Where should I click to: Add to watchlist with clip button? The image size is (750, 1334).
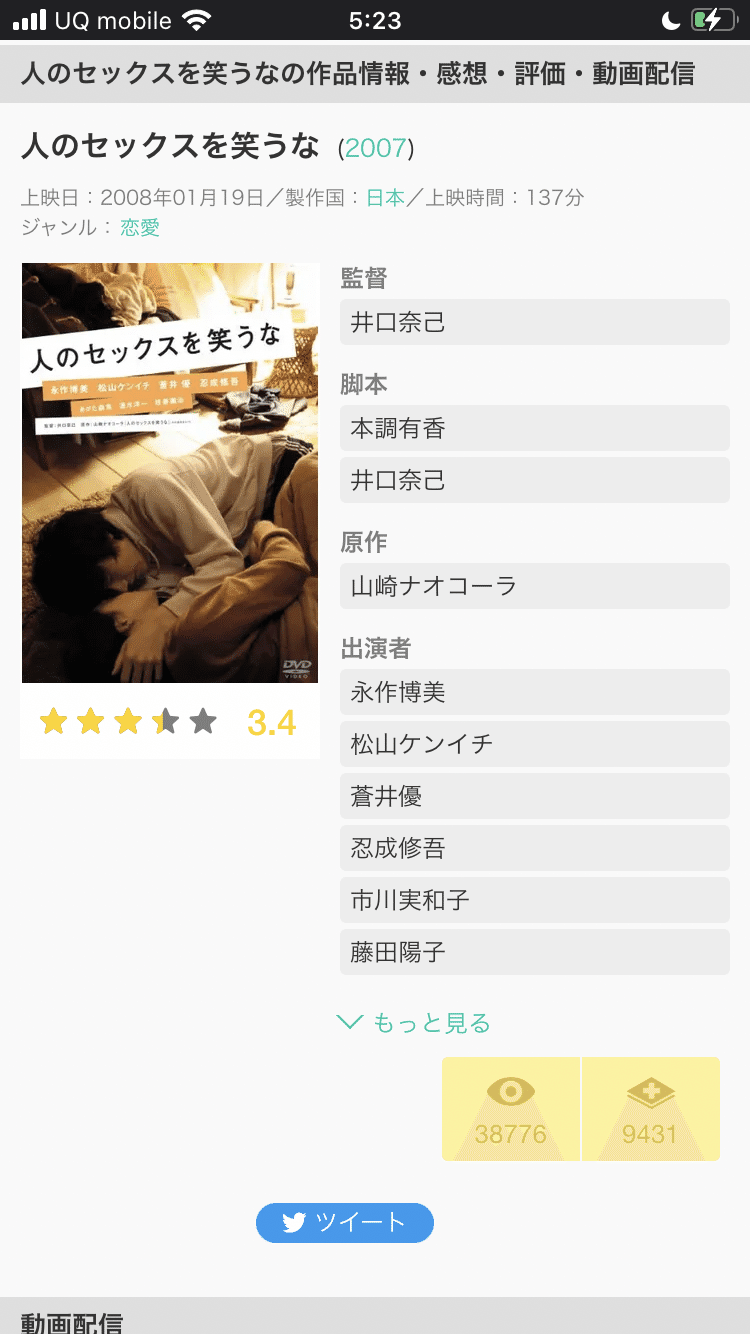(x=651, y=1109)
